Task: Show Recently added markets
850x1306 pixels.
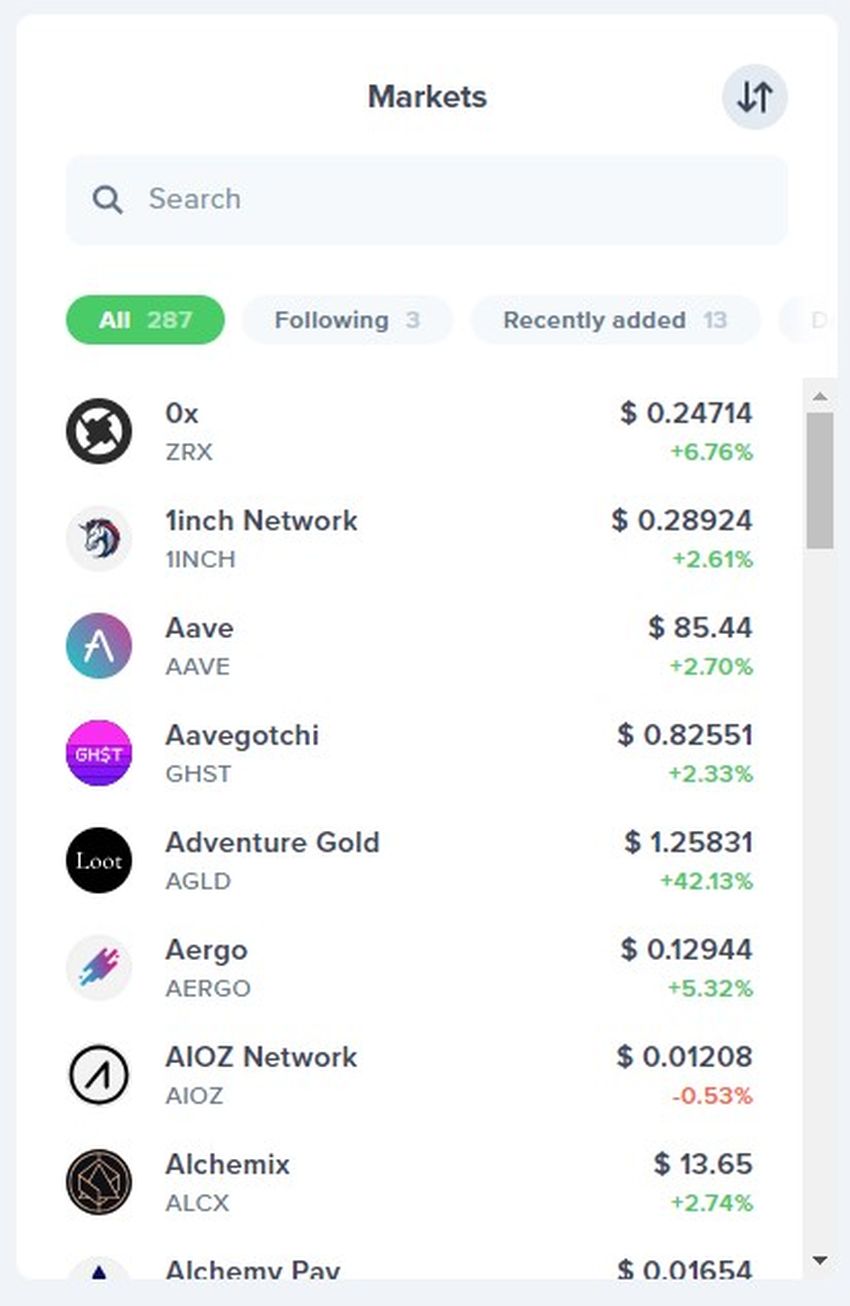Action: tap(614, 320)
